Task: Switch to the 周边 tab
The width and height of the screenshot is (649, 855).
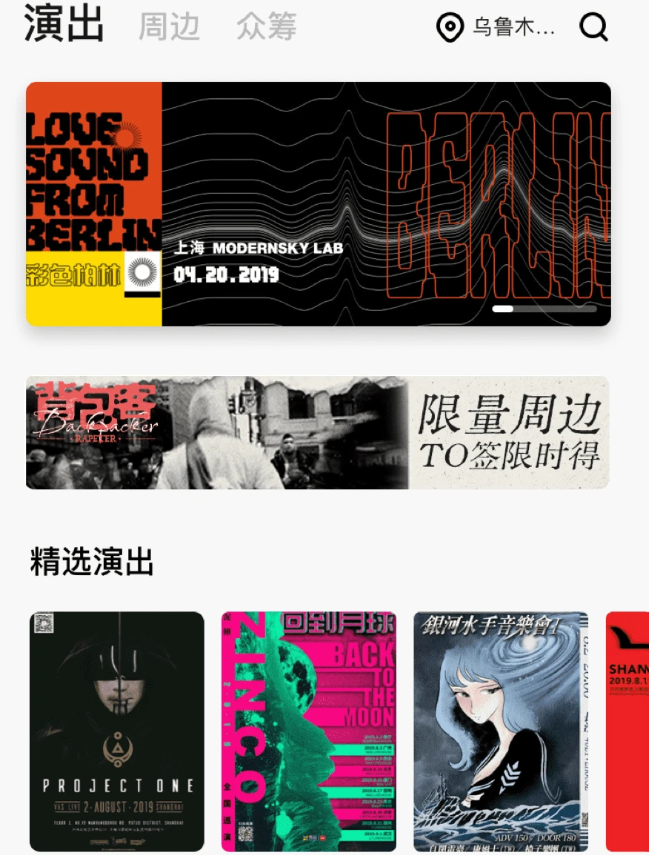Action: click(x=169, y=27)
